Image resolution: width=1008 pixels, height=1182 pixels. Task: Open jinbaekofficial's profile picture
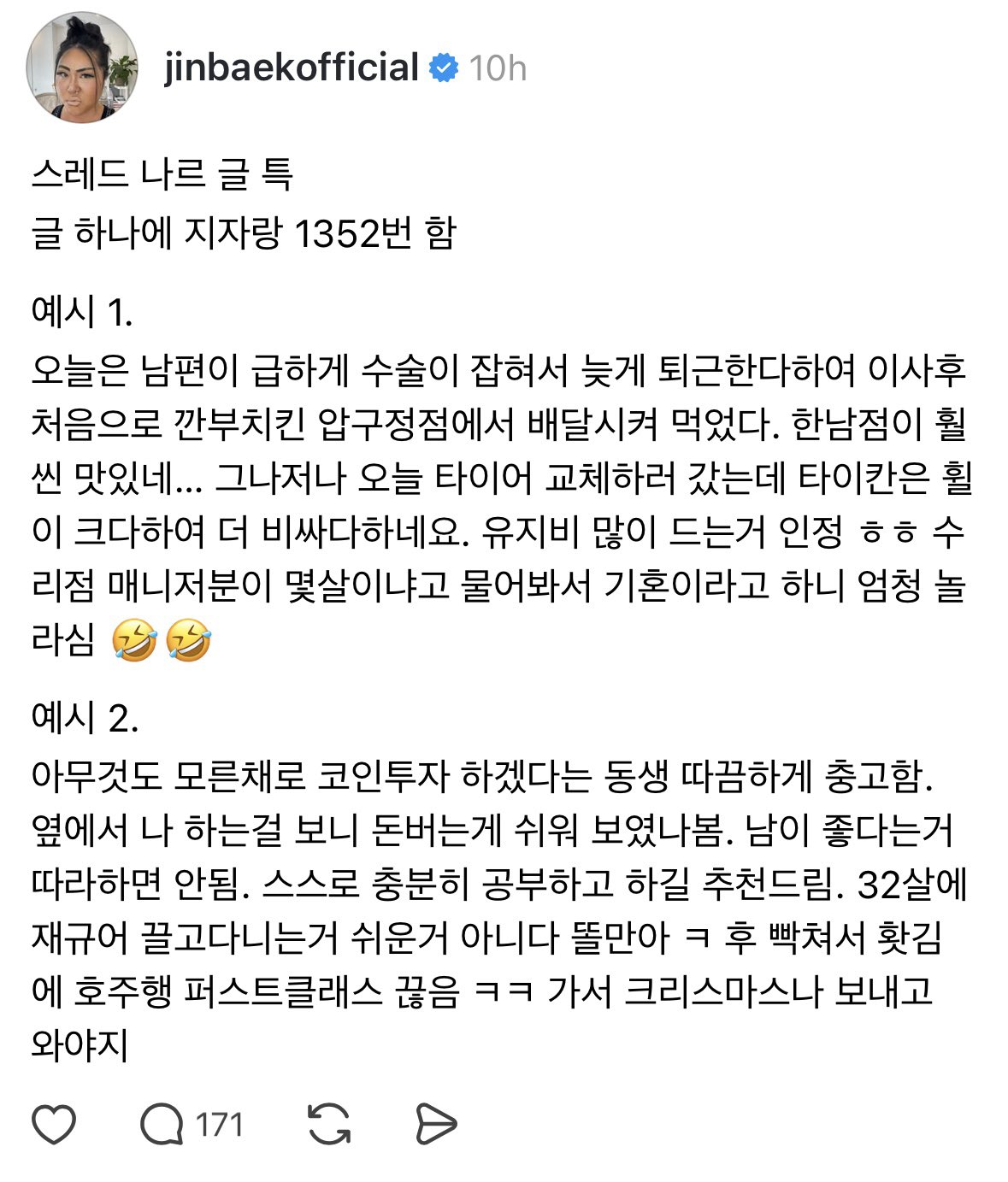[x=82, y=68]
